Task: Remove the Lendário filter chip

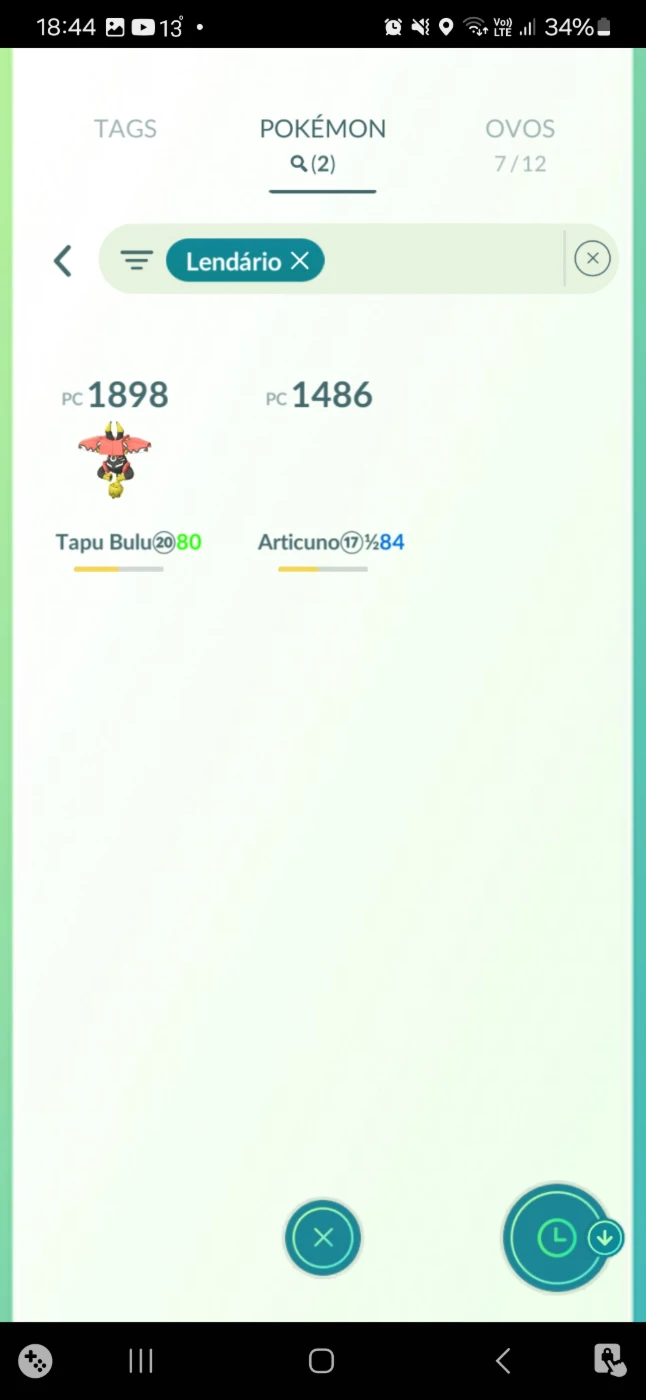Action: [300, 261]
